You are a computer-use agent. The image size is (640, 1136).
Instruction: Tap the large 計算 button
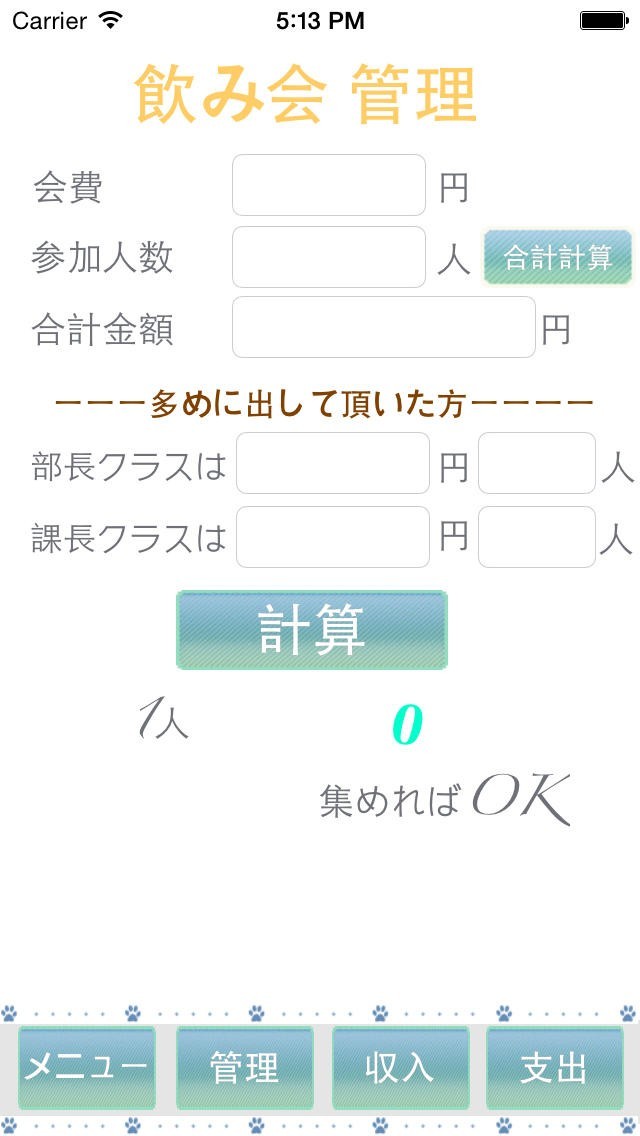pos(312,630)
